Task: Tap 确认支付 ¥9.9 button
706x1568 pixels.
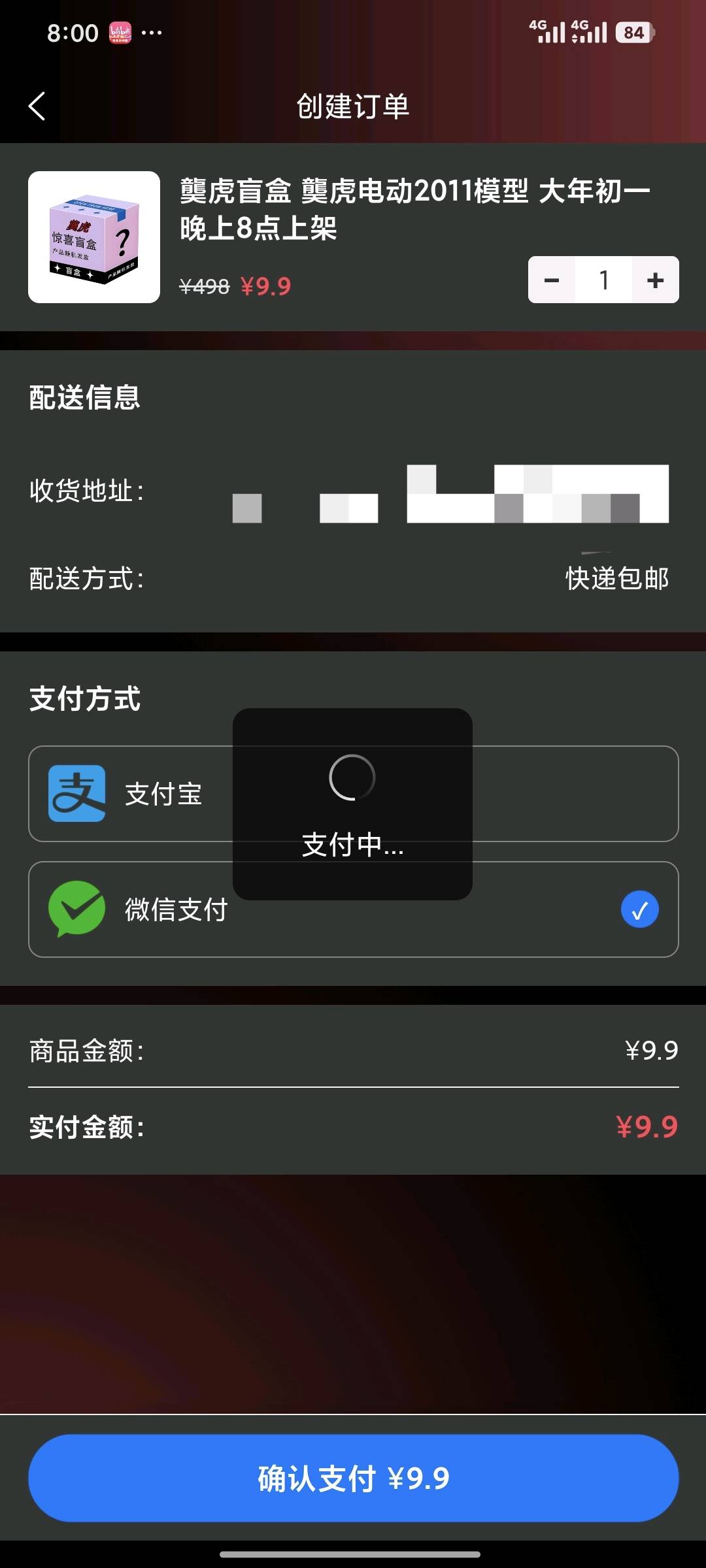Action: [x=353, y=1478]
